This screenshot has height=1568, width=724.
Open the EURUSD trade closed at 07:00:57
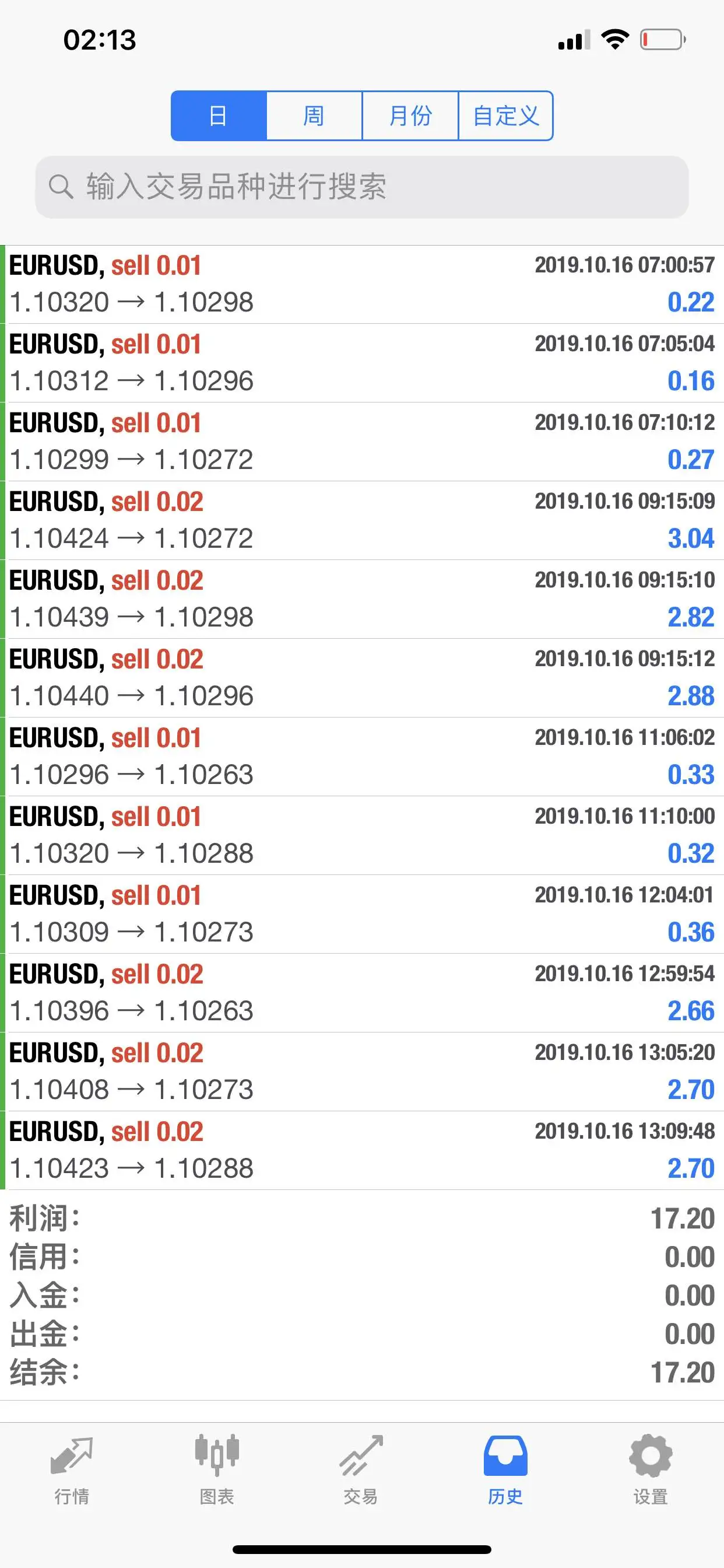[361, 284]
